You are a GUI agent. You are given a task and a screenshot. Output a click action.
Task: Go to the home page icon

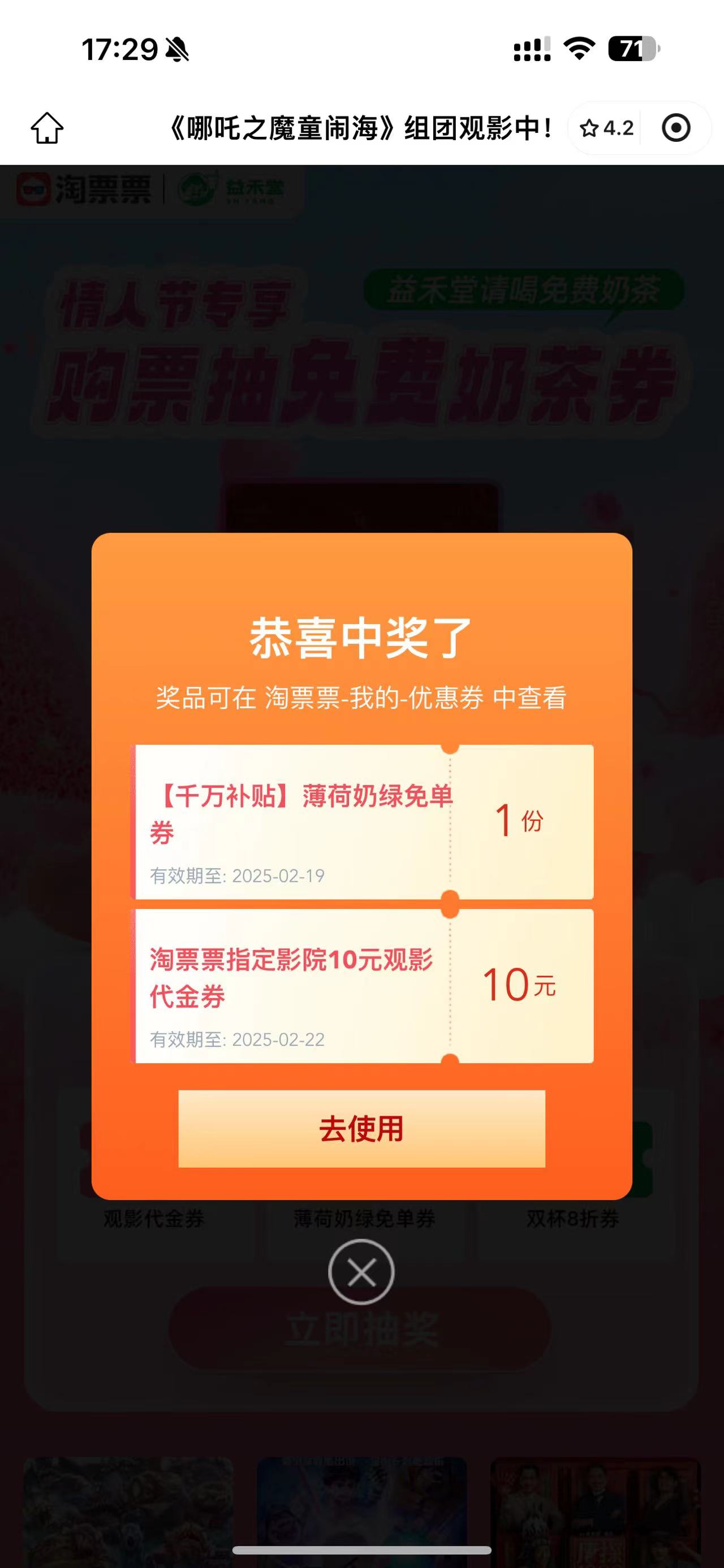point(47,128)
